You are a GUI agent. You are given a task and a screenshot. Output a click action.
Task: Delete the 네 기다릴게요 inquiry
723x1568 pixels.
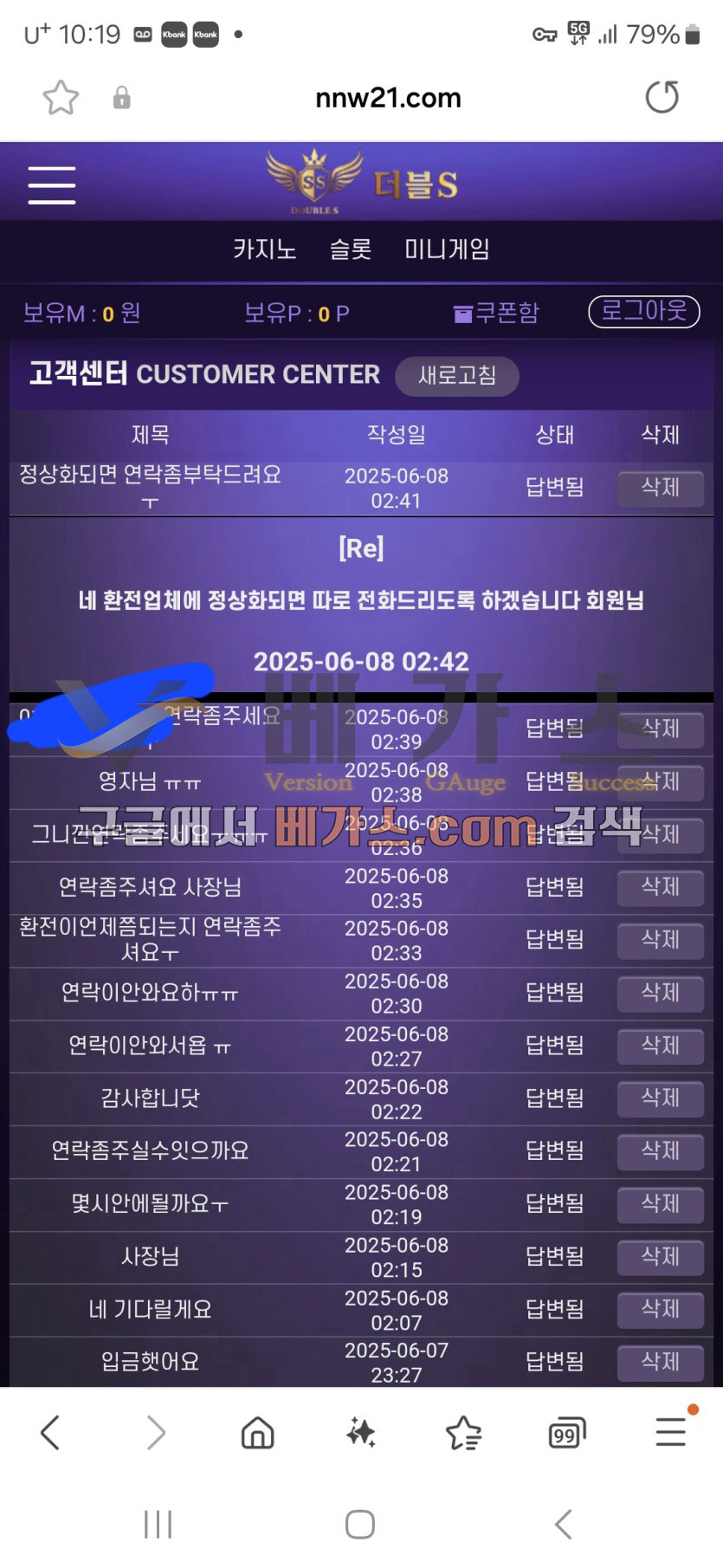(660, 1310)
